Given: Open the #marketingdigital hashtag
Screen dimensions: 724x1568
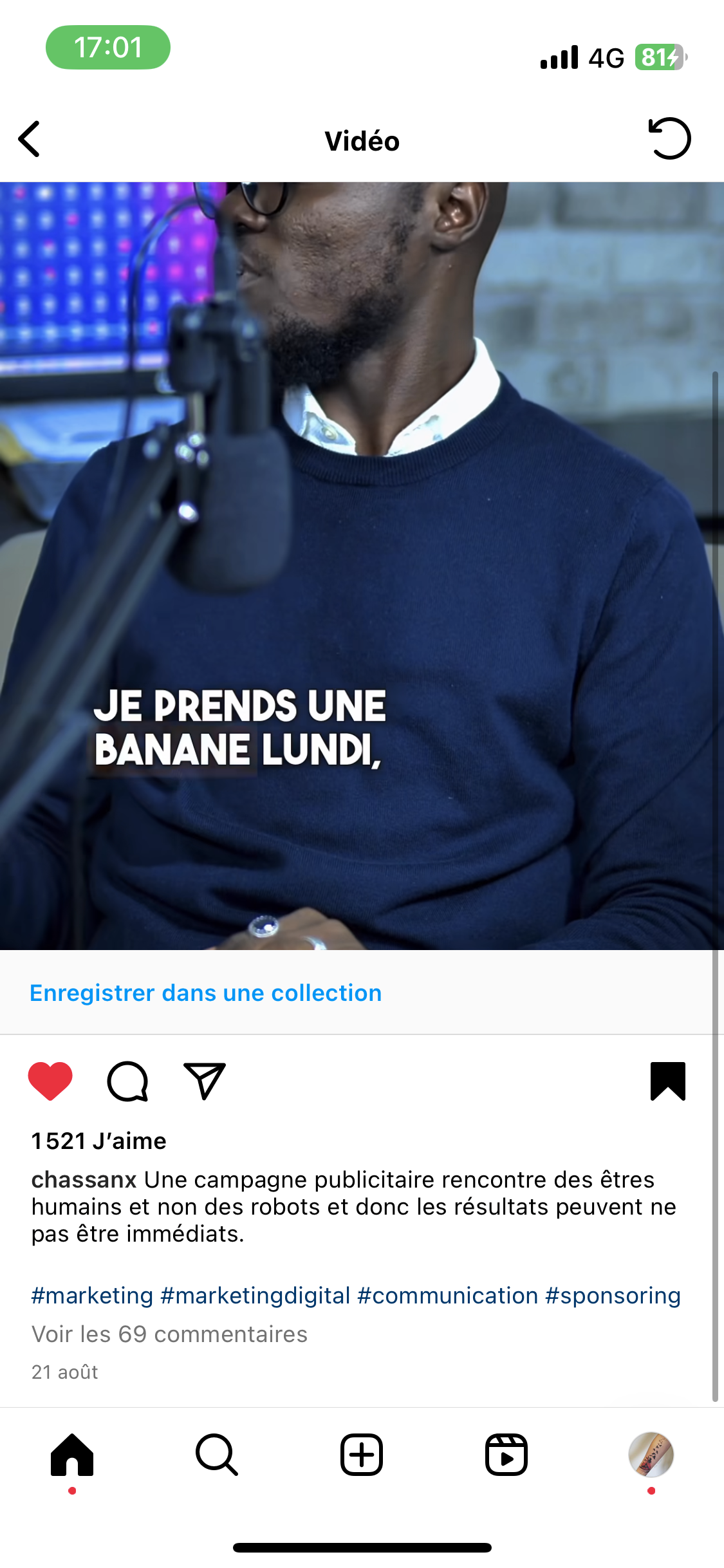Looking at the screenshot, I should [x=255, y=1296].
